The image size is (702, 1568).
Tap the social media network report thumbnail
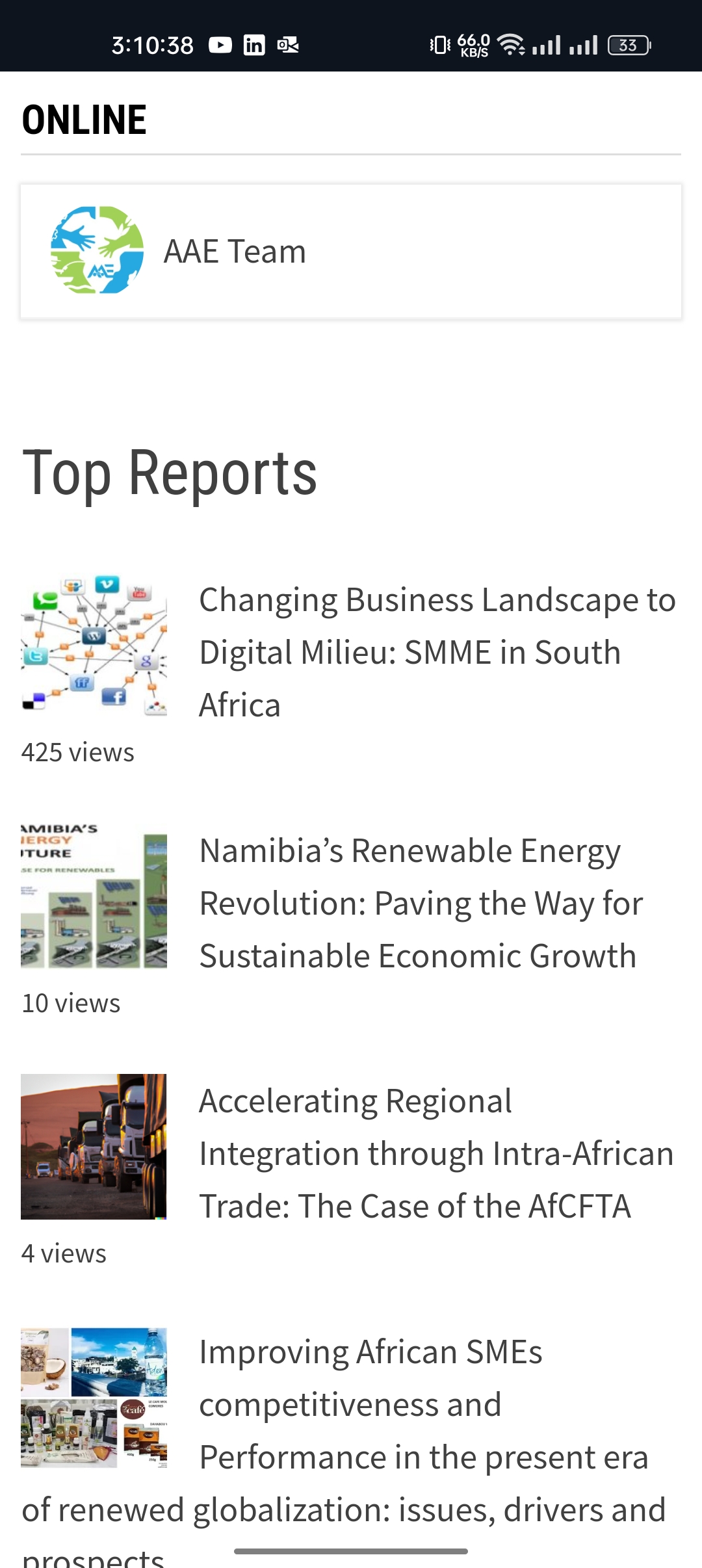tap(94, 645)
